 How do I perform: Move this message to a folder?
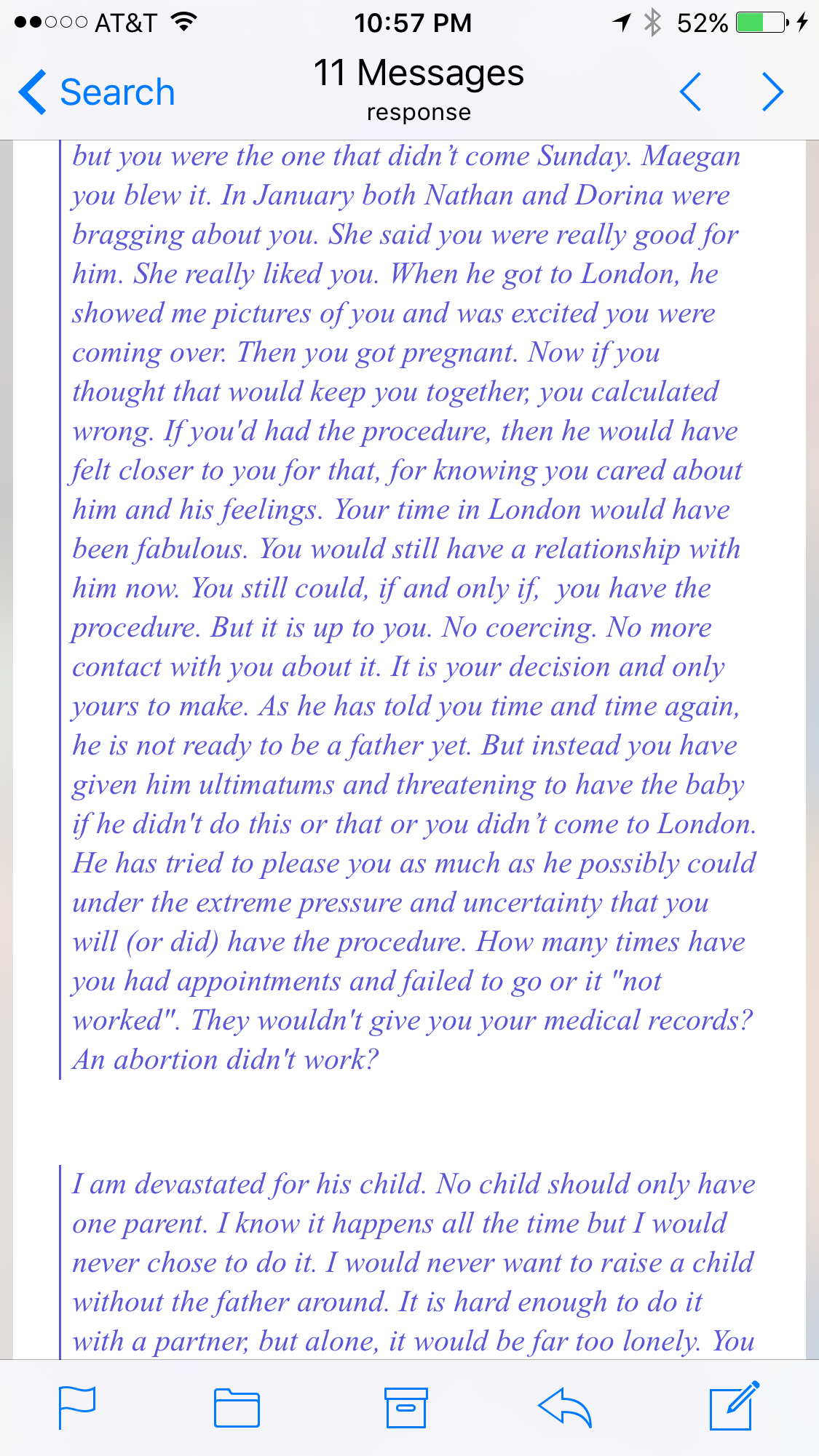coord(237,1407)
